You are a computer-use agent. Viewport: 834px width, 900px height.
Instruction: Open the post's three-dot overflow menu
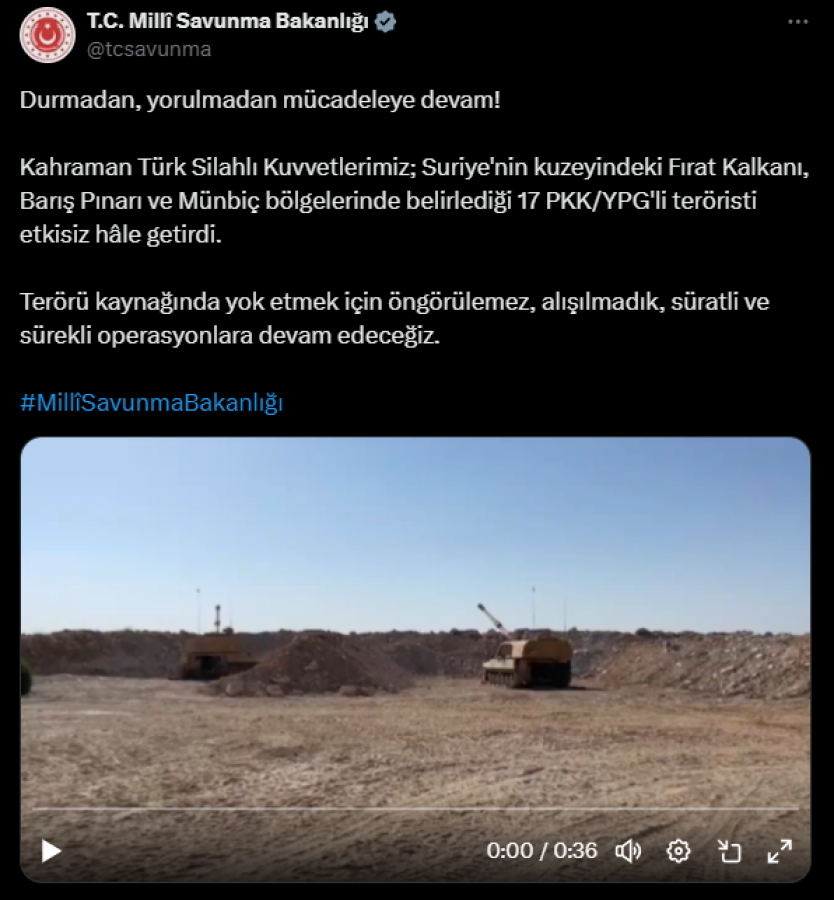[x=797, y=21]
